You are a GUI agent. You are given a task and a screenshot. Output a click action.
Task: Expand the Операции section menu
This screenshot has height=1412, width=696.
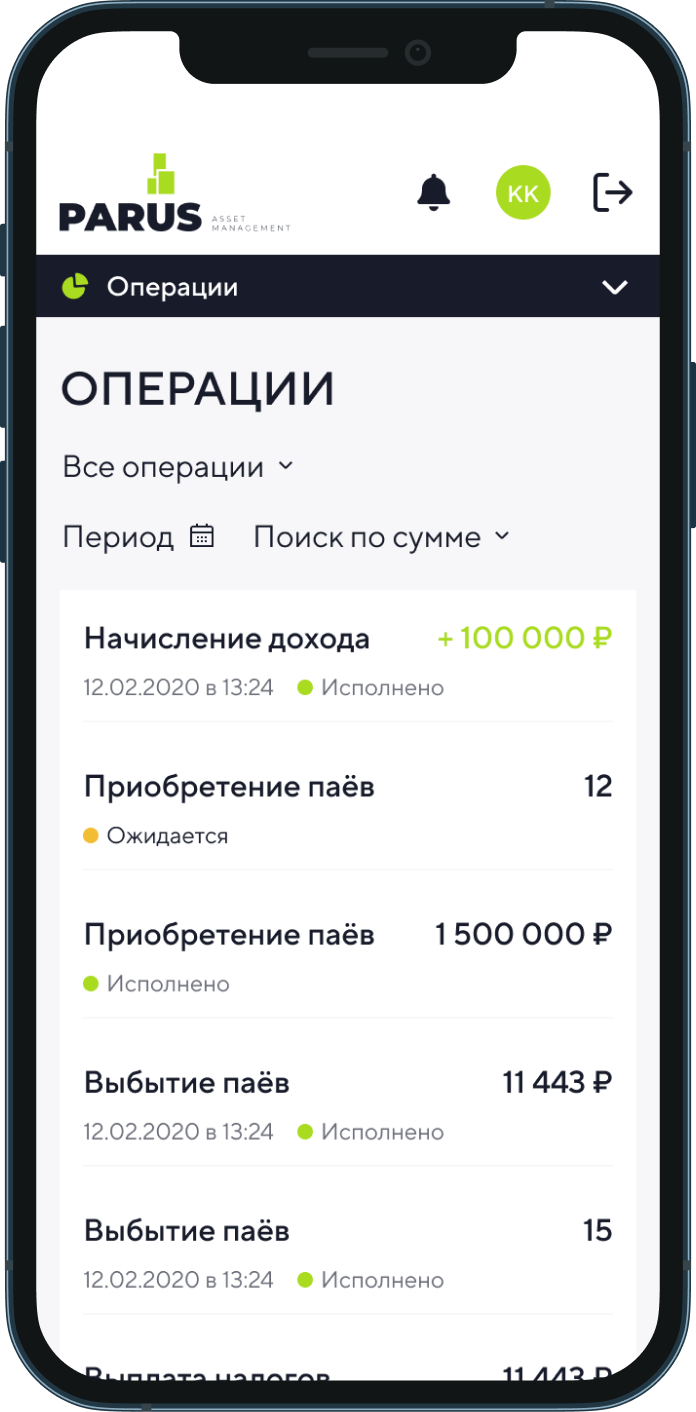[614, 288]
